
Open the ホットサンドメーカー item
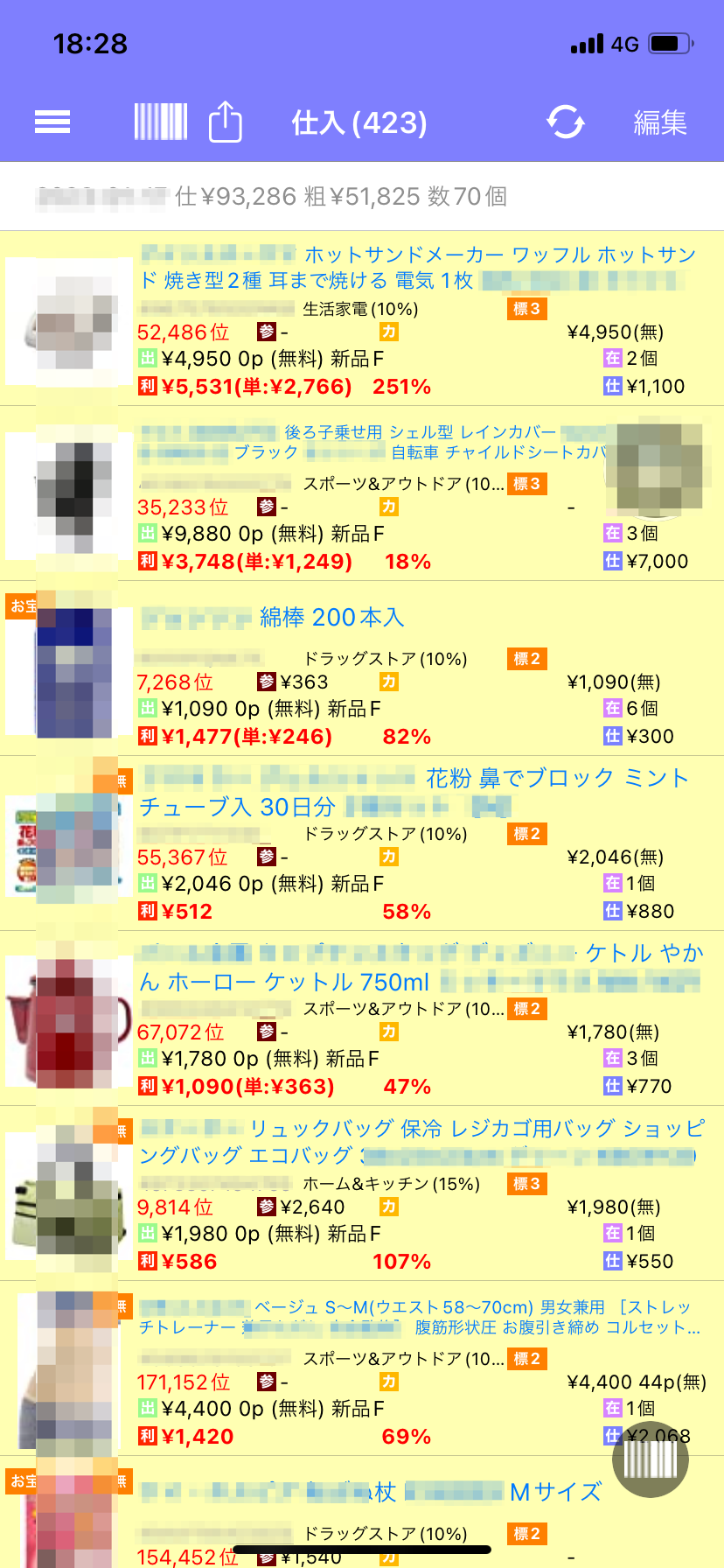coord(420,267)
